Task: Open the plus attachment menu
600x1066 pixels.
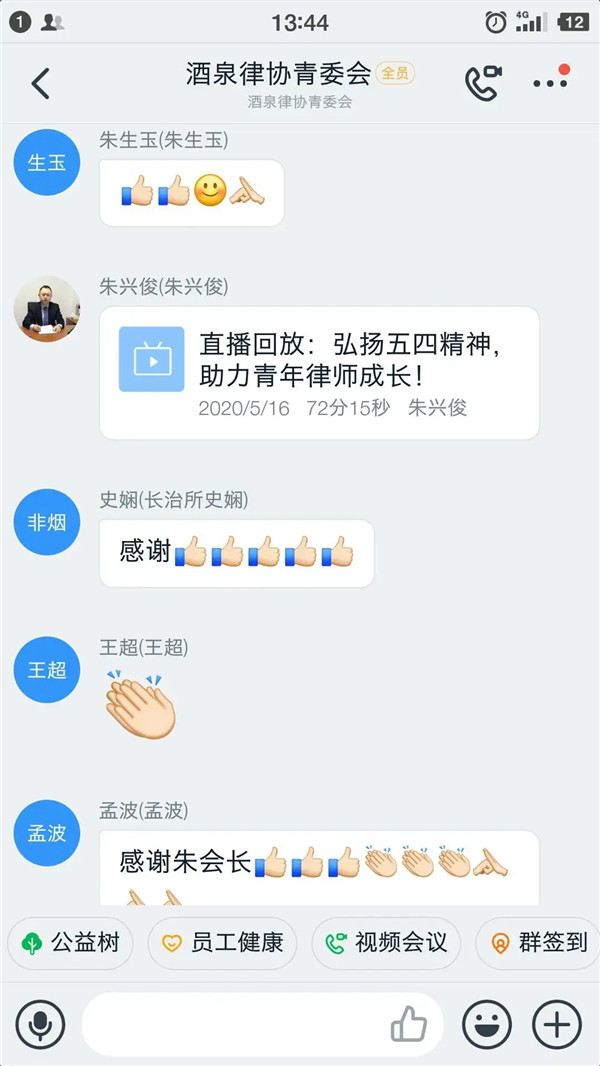Action: 556,1024
